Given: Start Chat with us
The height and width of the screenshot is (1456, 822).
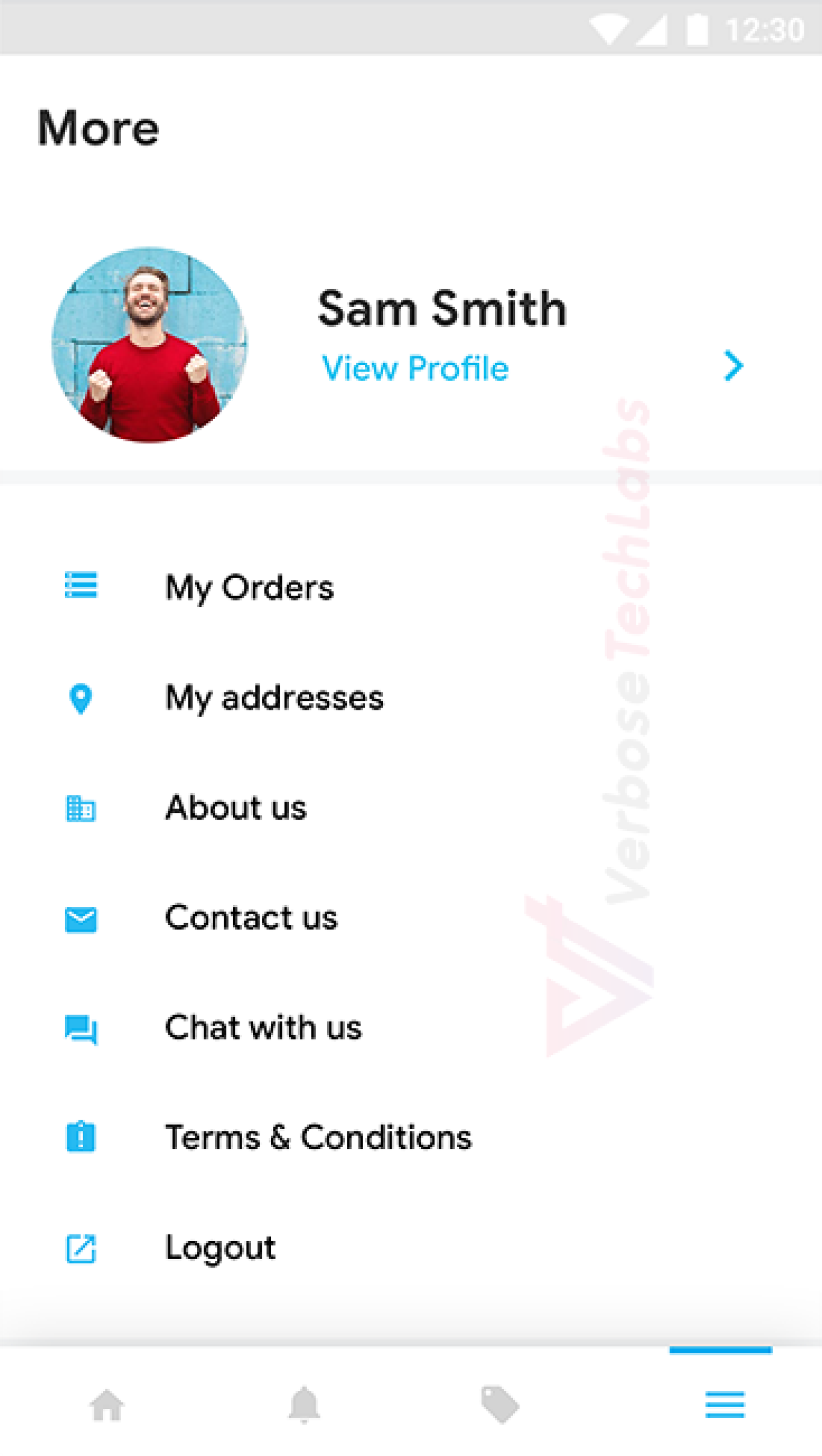Looking at the screenshot, I should coord(411,1028).
